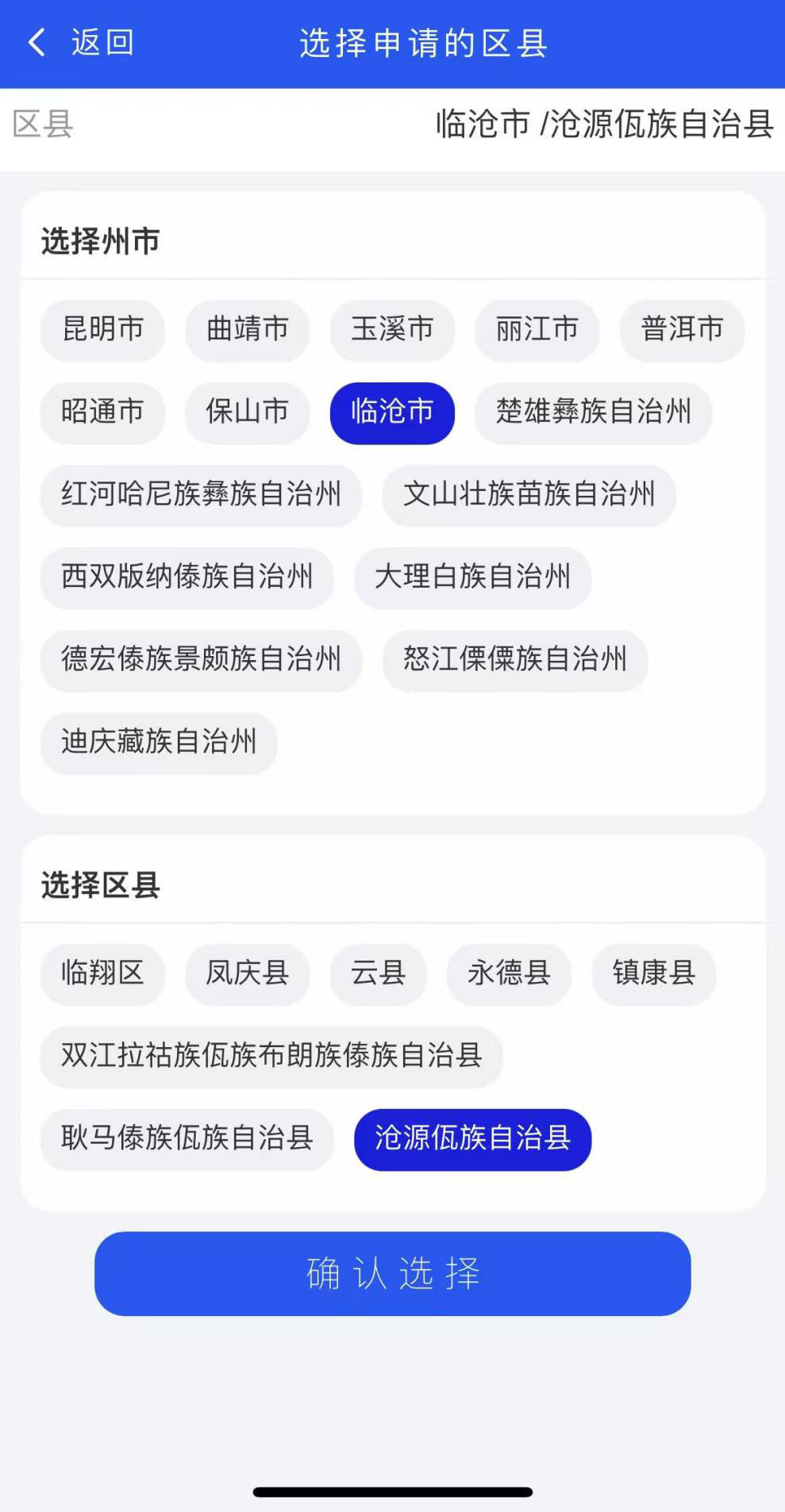Image resolution: width=785 pixels, height=1512 pixels.
Task: Pick 迪庆藏族自治州 prefecture
Action: 159,742
